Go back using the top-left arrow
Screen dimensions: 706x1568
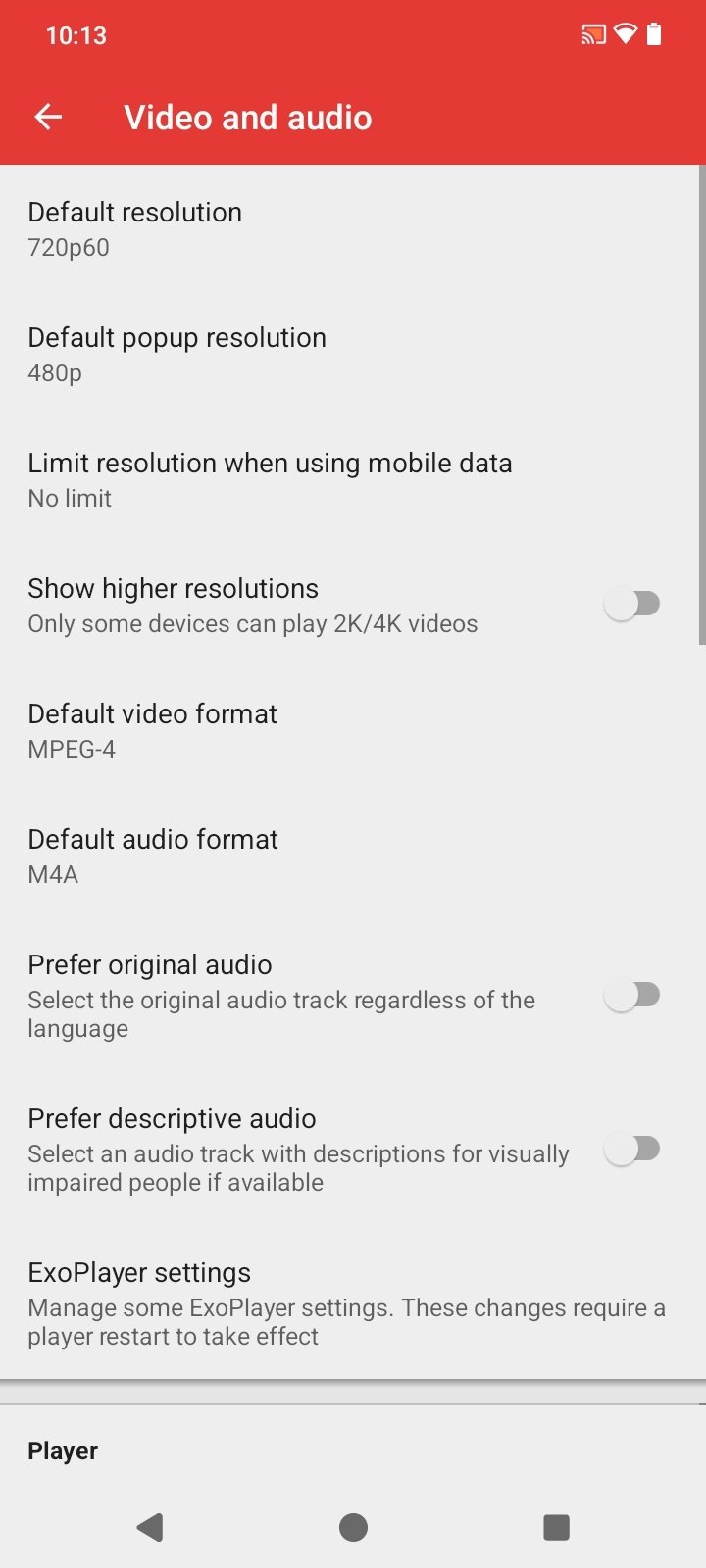48,118
